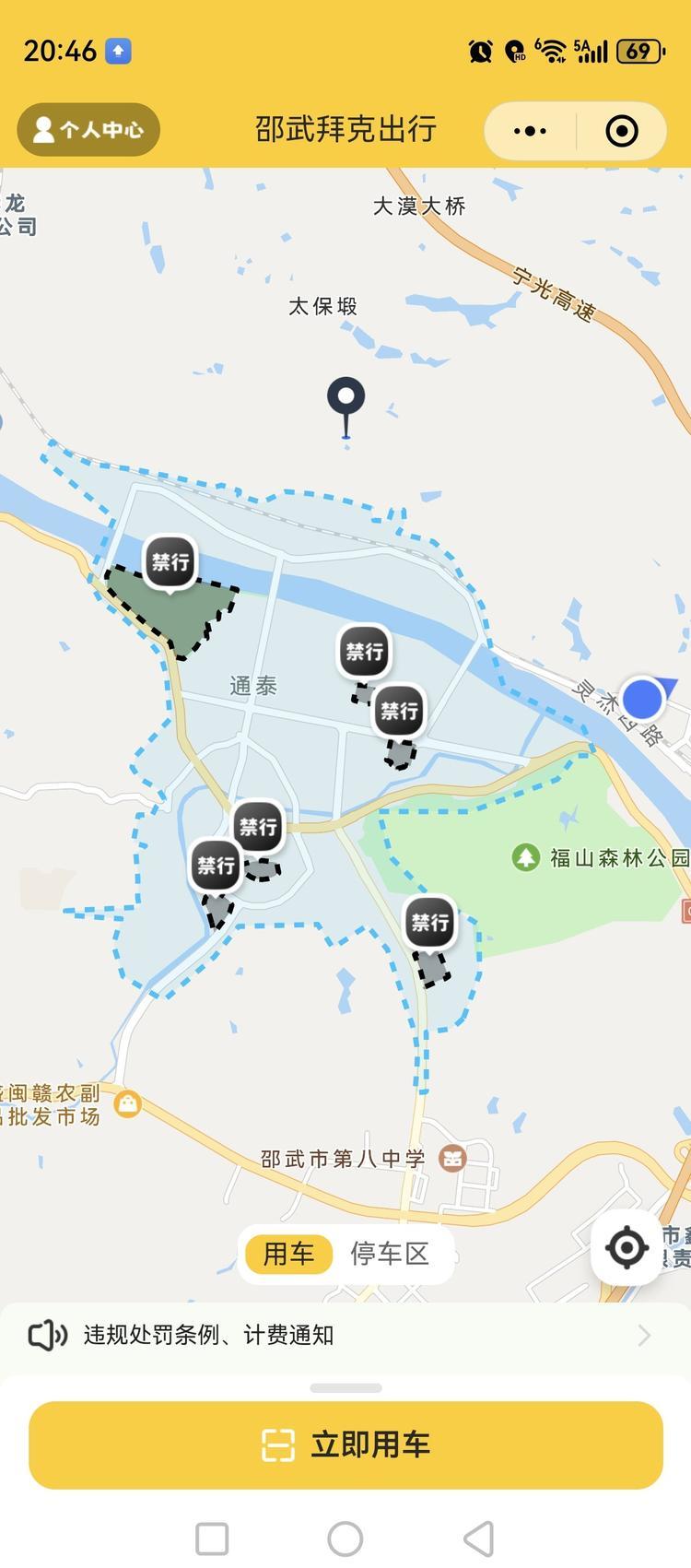Go to the system home screen

tap(345, 1538)
